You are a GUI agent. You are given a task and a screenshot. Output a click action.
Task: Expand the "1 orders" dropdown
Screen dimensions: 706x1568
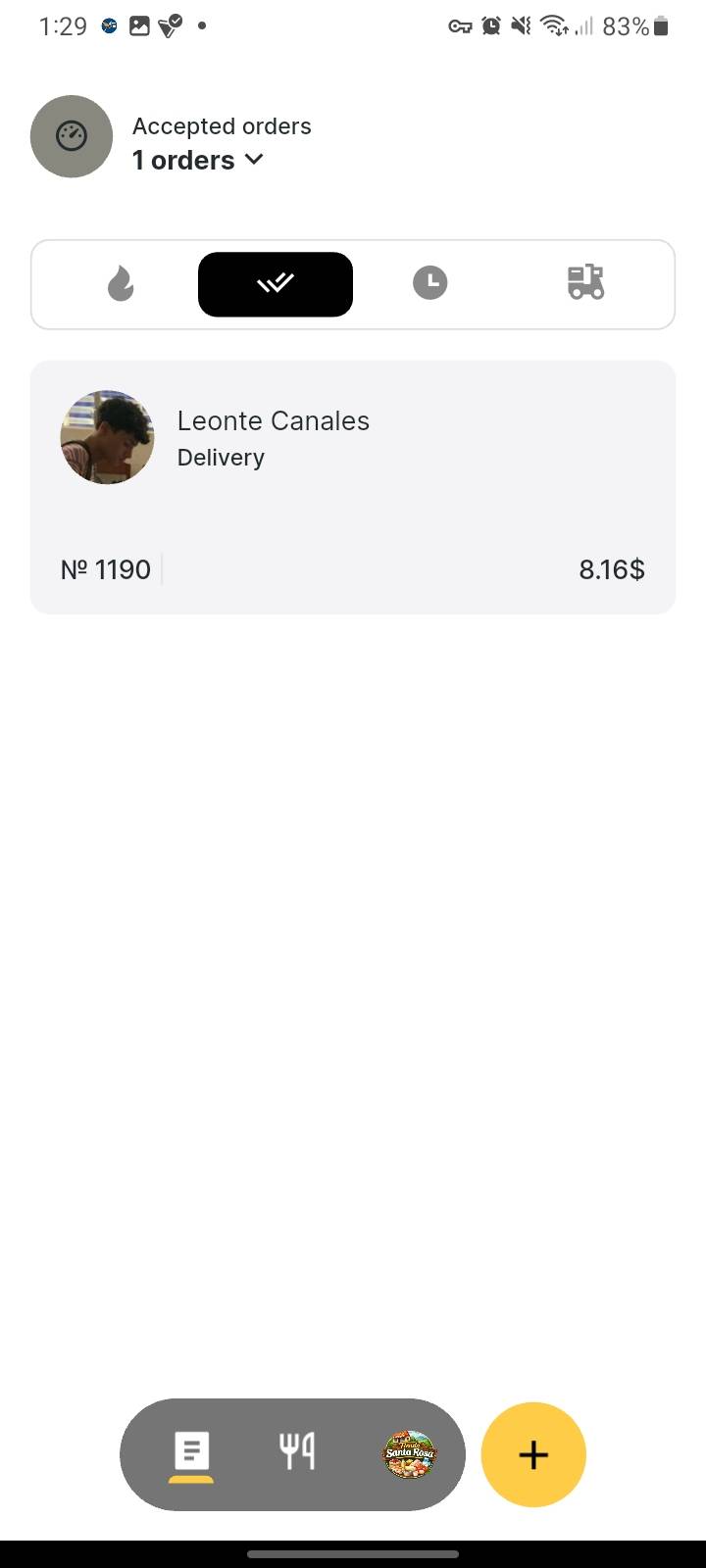[199, 160]
